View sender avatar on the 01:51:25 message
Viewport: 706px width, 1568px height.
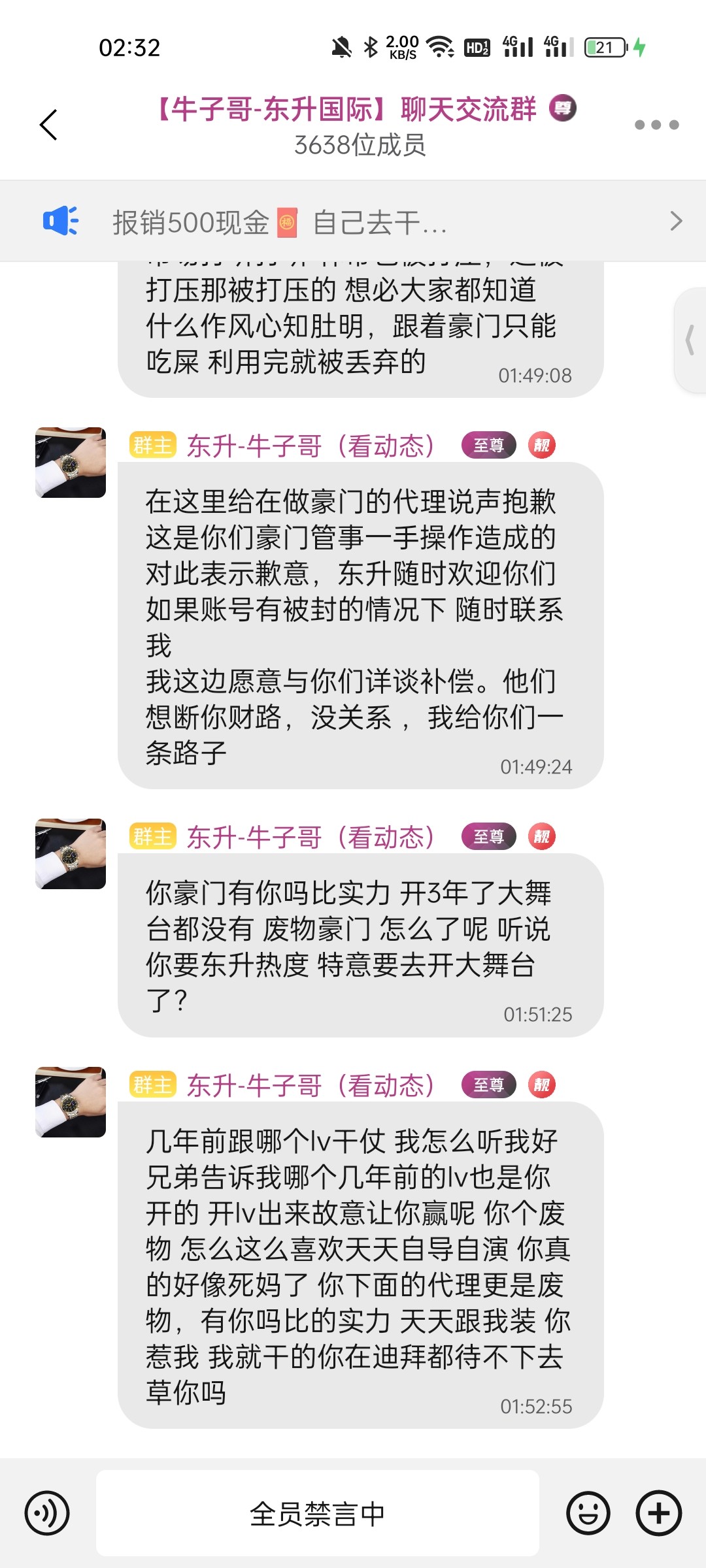(x=71, y=854)
